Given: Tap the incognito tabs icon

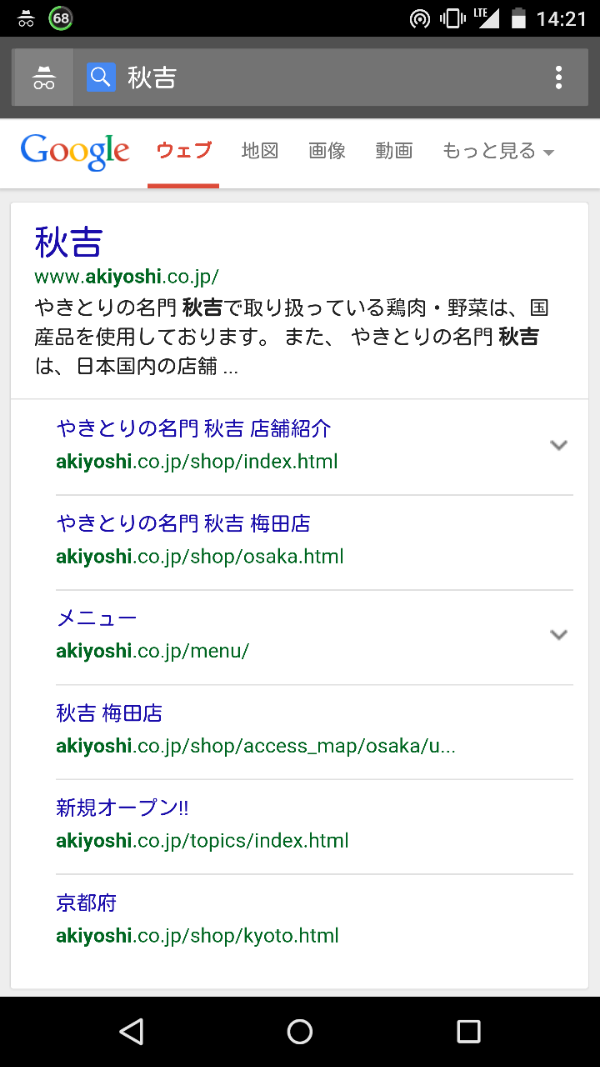Looking at the screenshot, I should click(x=44, y=78).
